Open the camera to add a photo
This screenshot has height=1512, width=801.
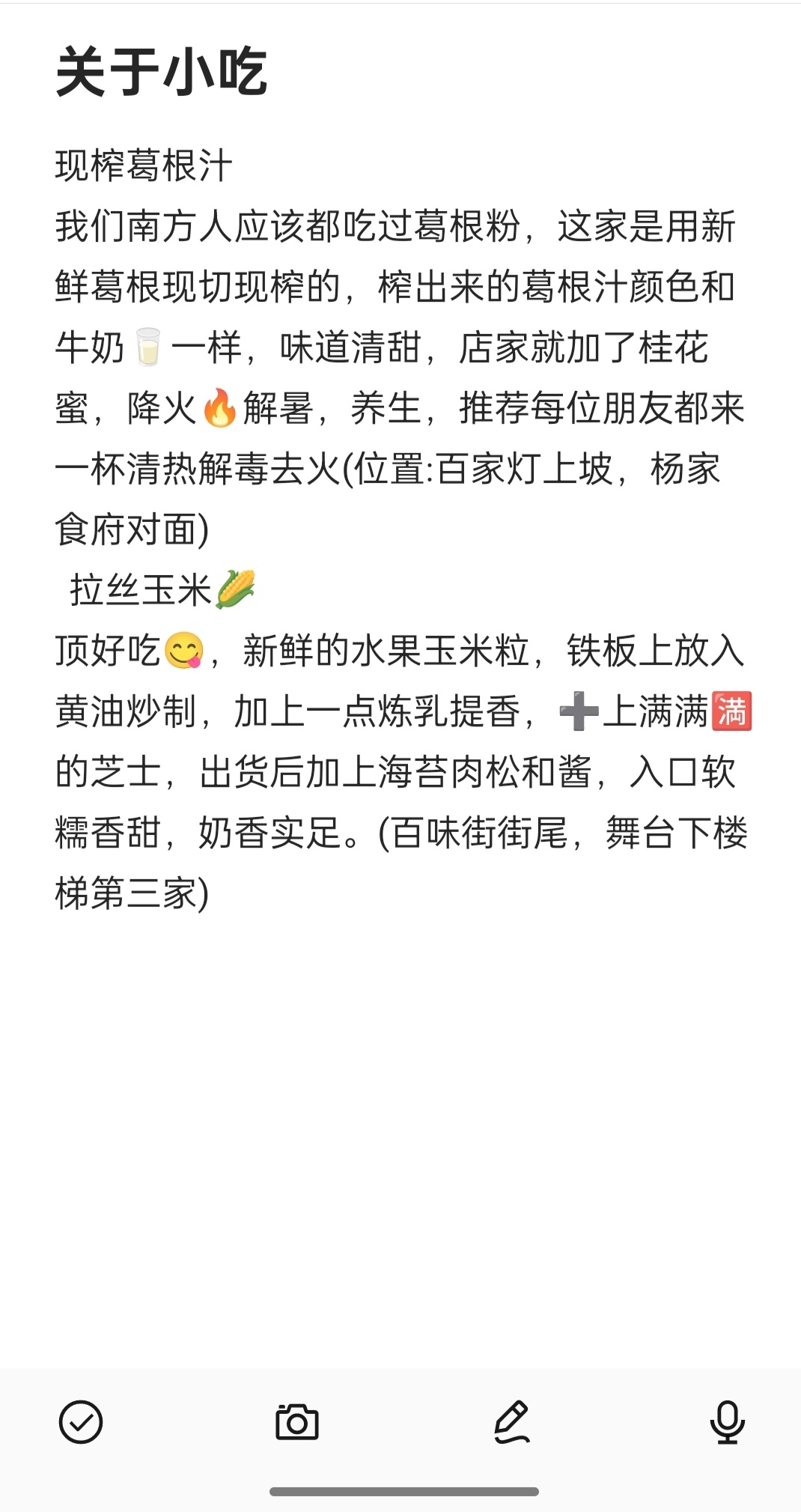click(297, 1421)
